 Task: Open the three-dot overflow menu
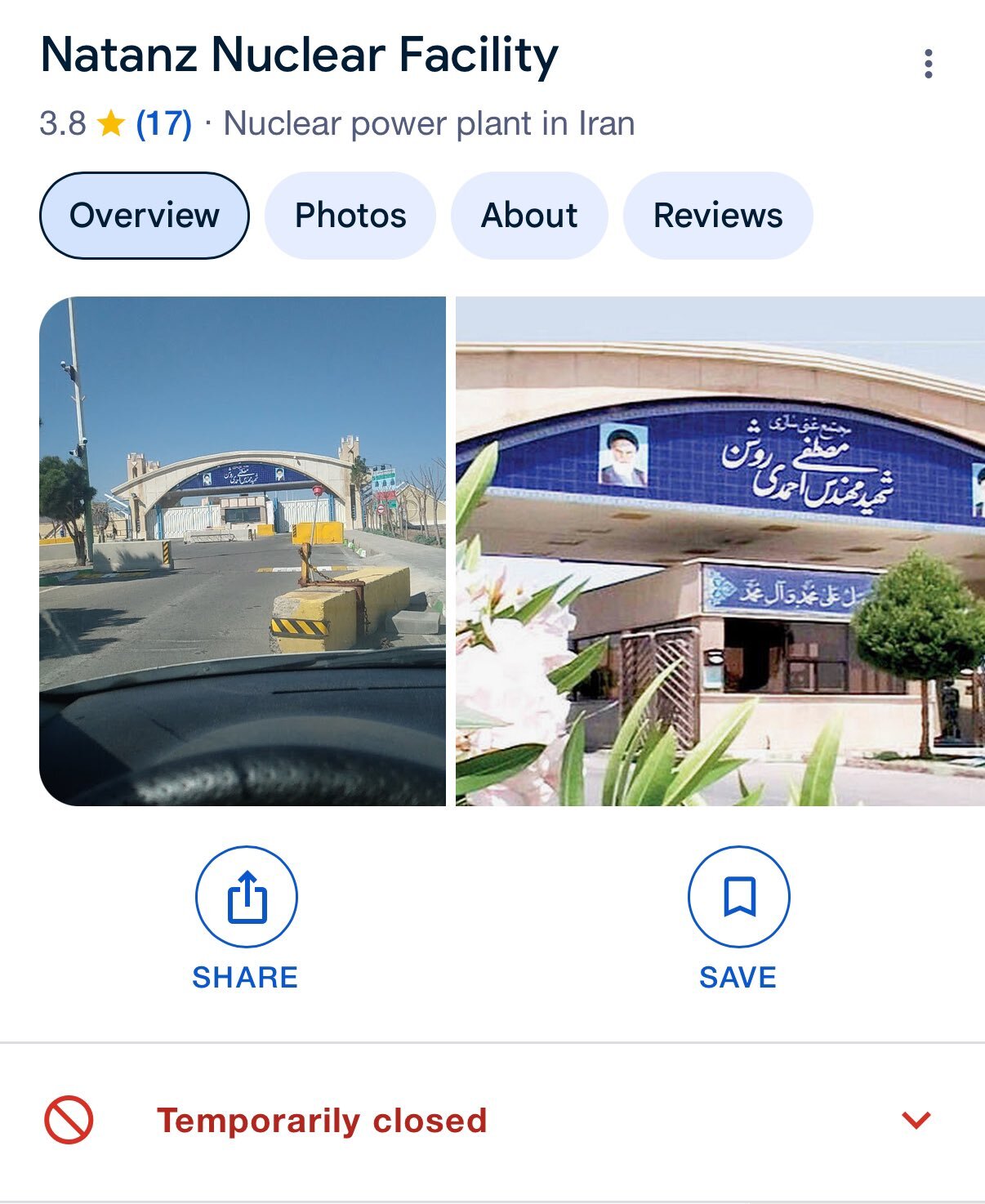click(928, 64)
